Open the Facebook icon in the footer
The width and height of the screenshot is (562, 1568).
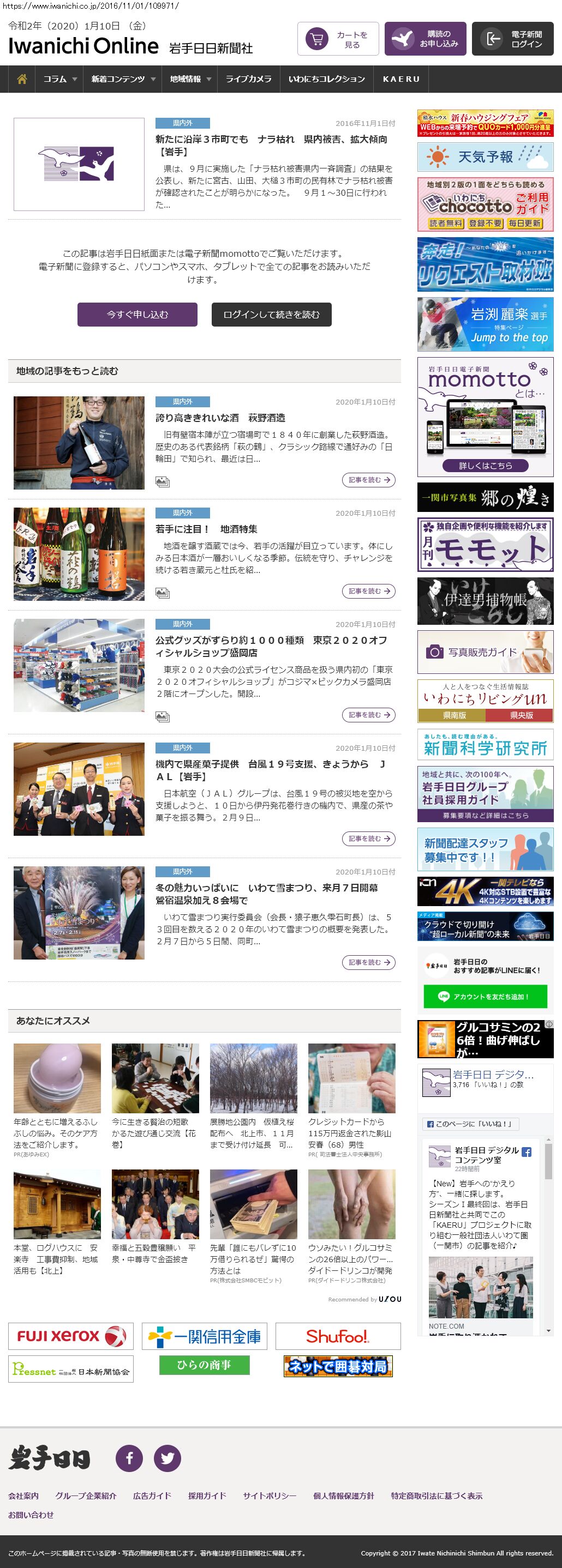(x=129, y=1458)
